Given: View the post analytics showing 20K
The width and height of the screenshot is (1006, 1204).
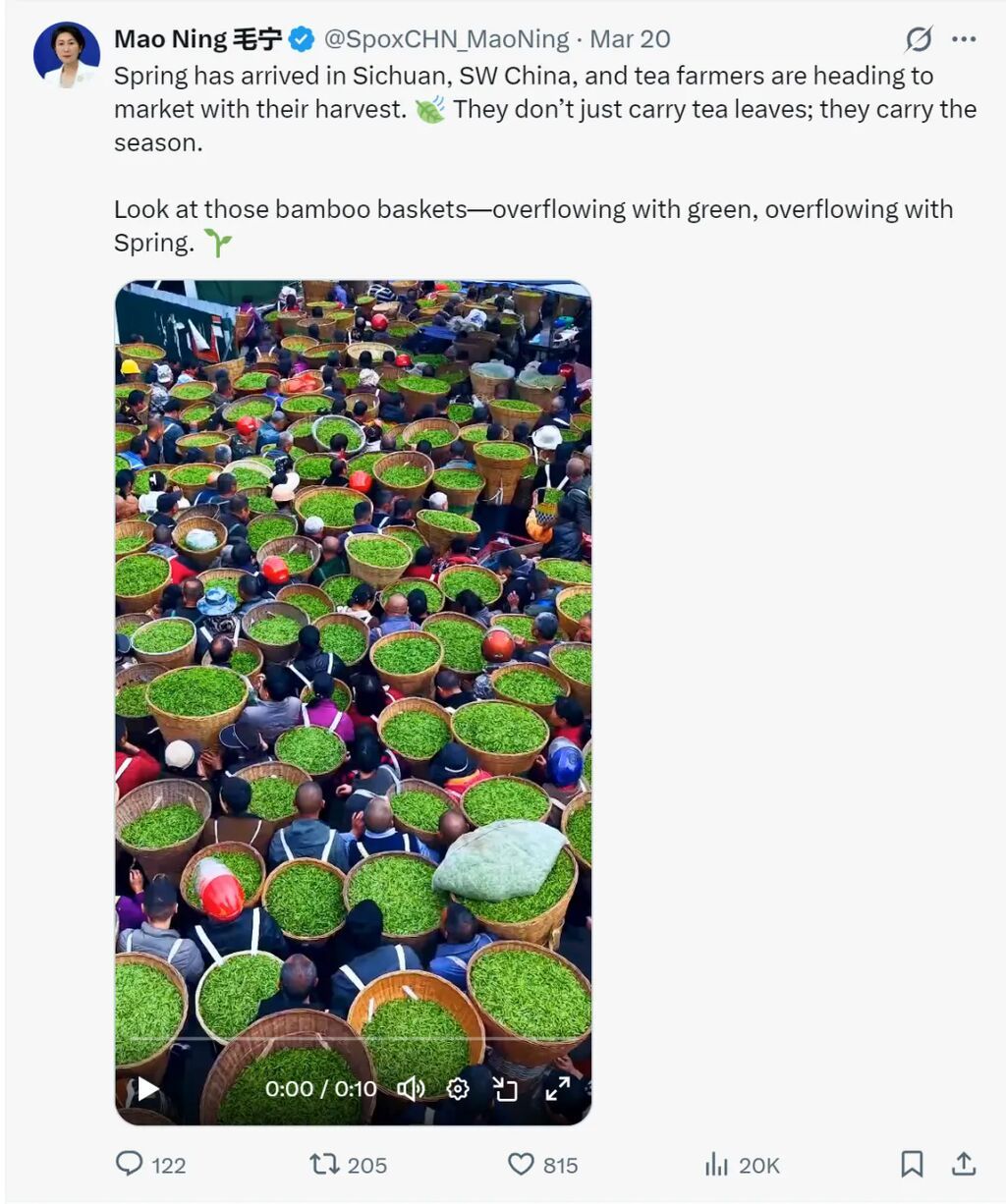Looking at the screenshot, I should [717, 1165].
